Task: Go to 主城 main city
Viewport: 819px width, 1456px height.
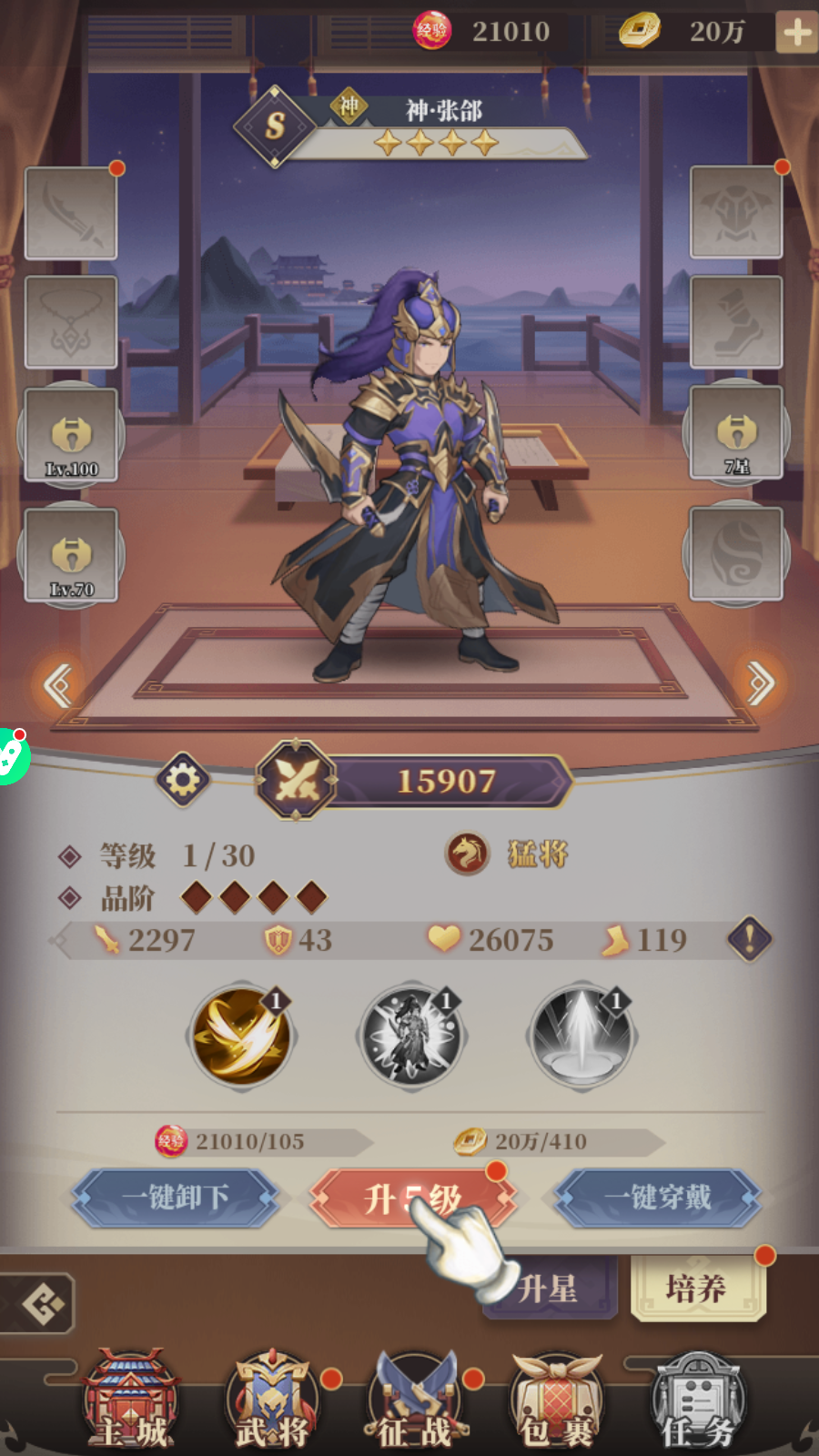Action: pos(130,1401)
